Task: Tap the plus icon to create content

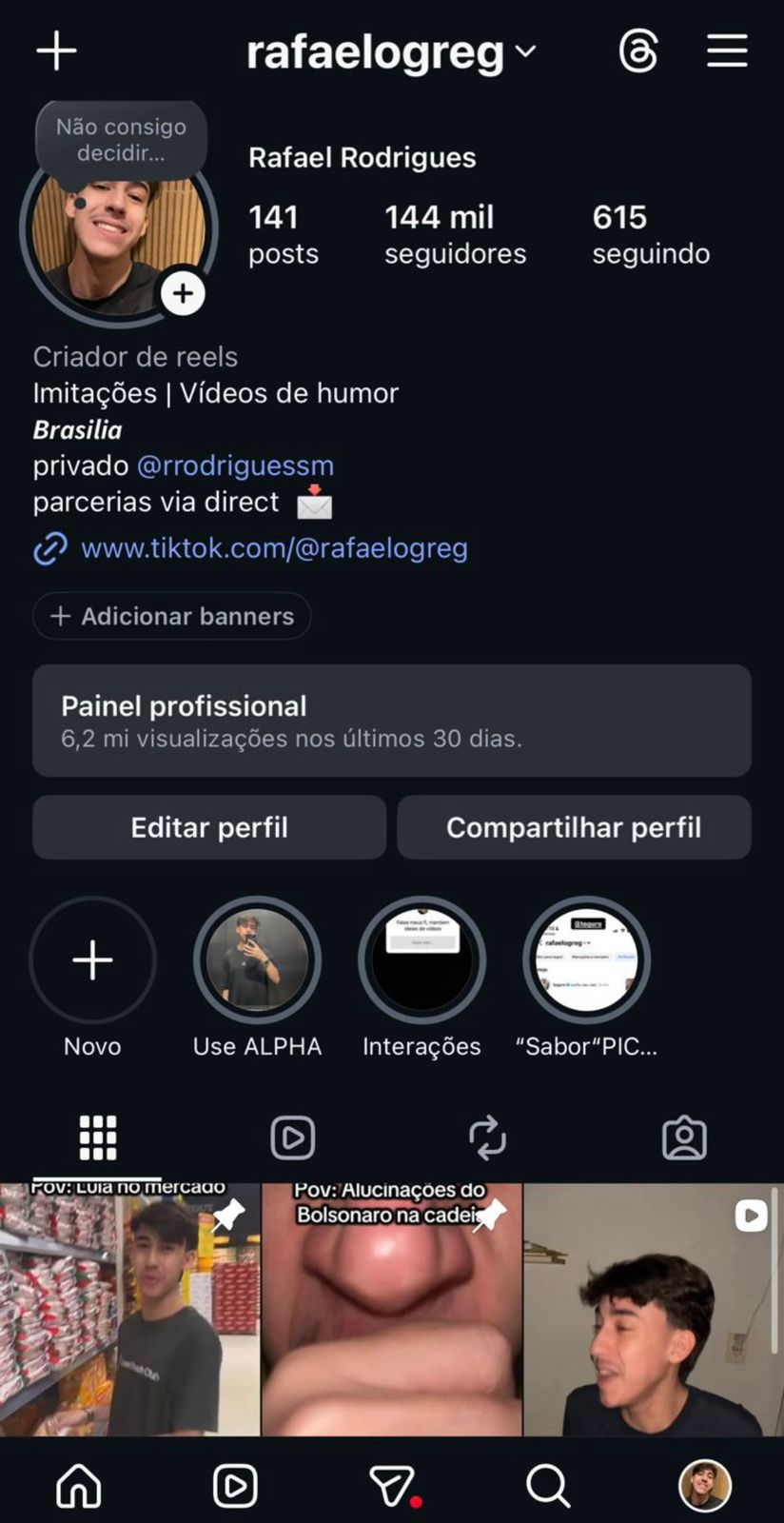Action: point(56,50)
